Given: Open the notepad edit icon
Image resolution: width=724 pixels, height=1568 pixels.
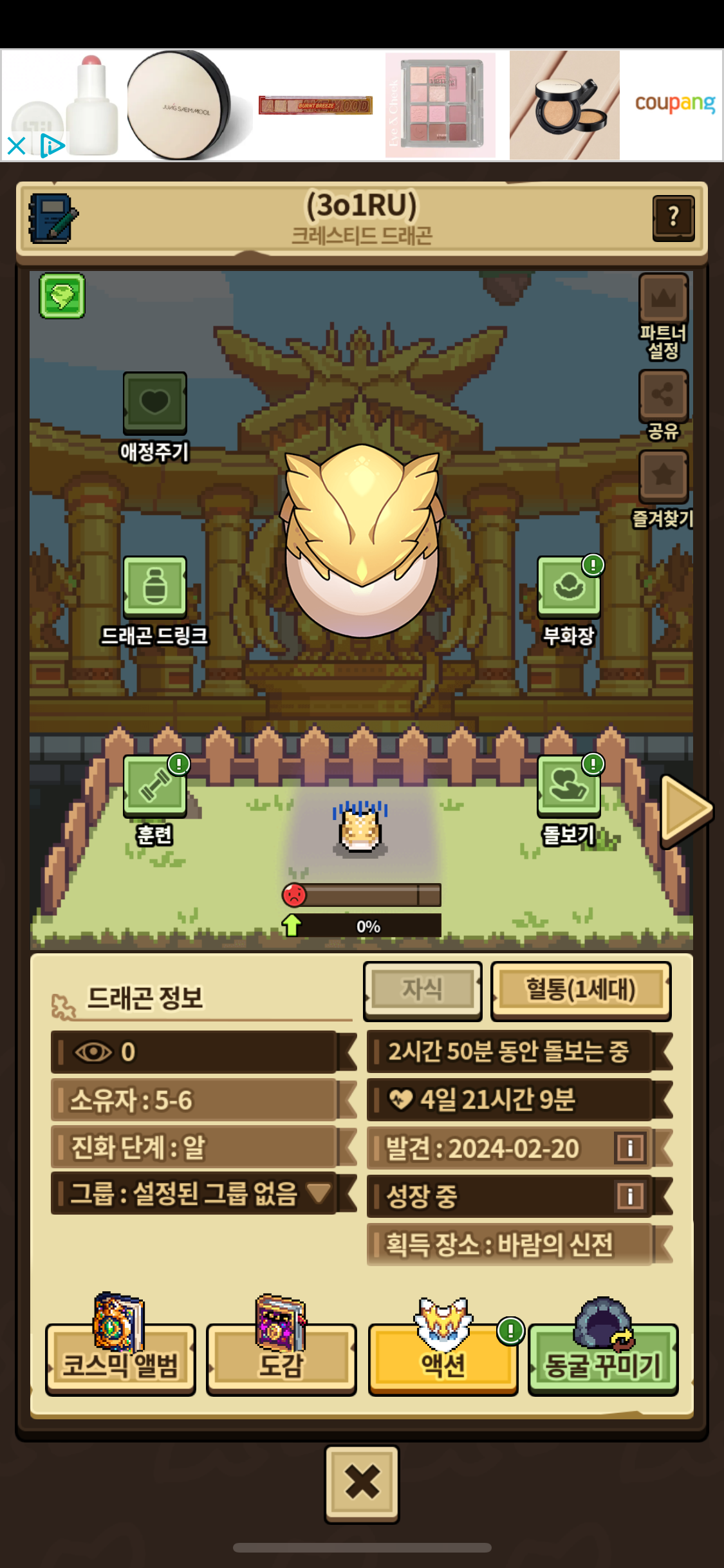Looking at the screenshot, I should click(53, 219).
